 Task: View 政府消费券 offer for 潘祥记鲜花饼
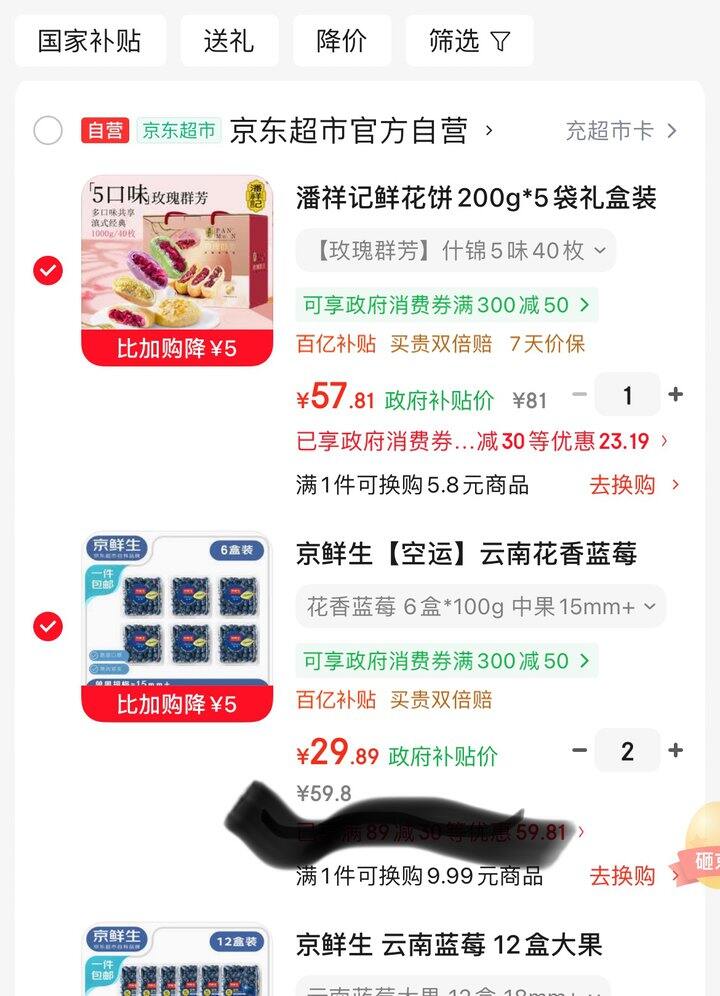(x=446, y=304)
